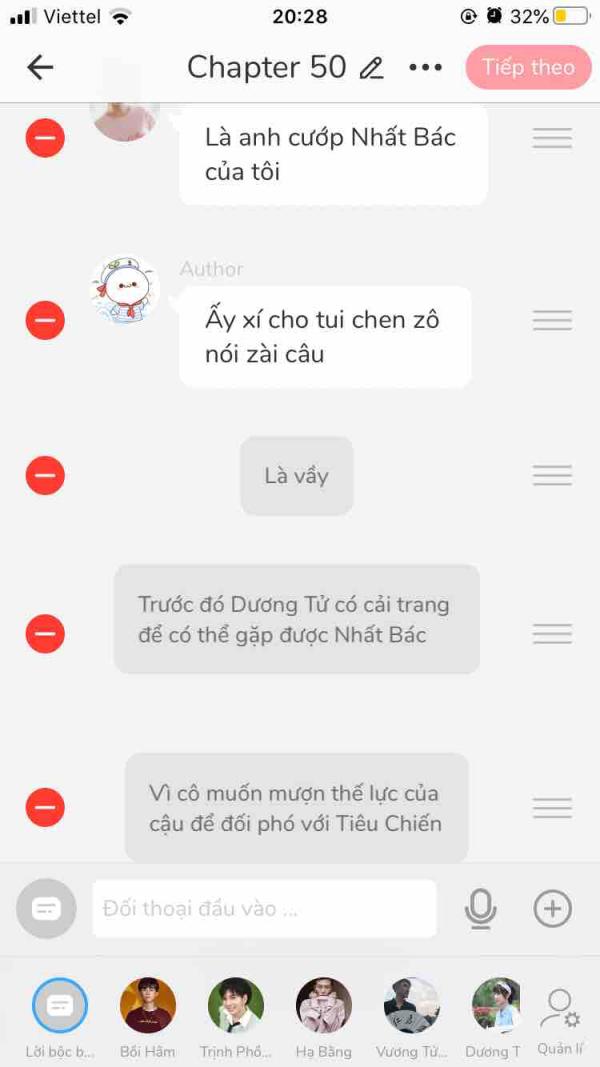Focus the 'Đối thoại đầu vào' text field
Image resolution: width=600 pixels, height=1067 pixels.
point(265,908)
